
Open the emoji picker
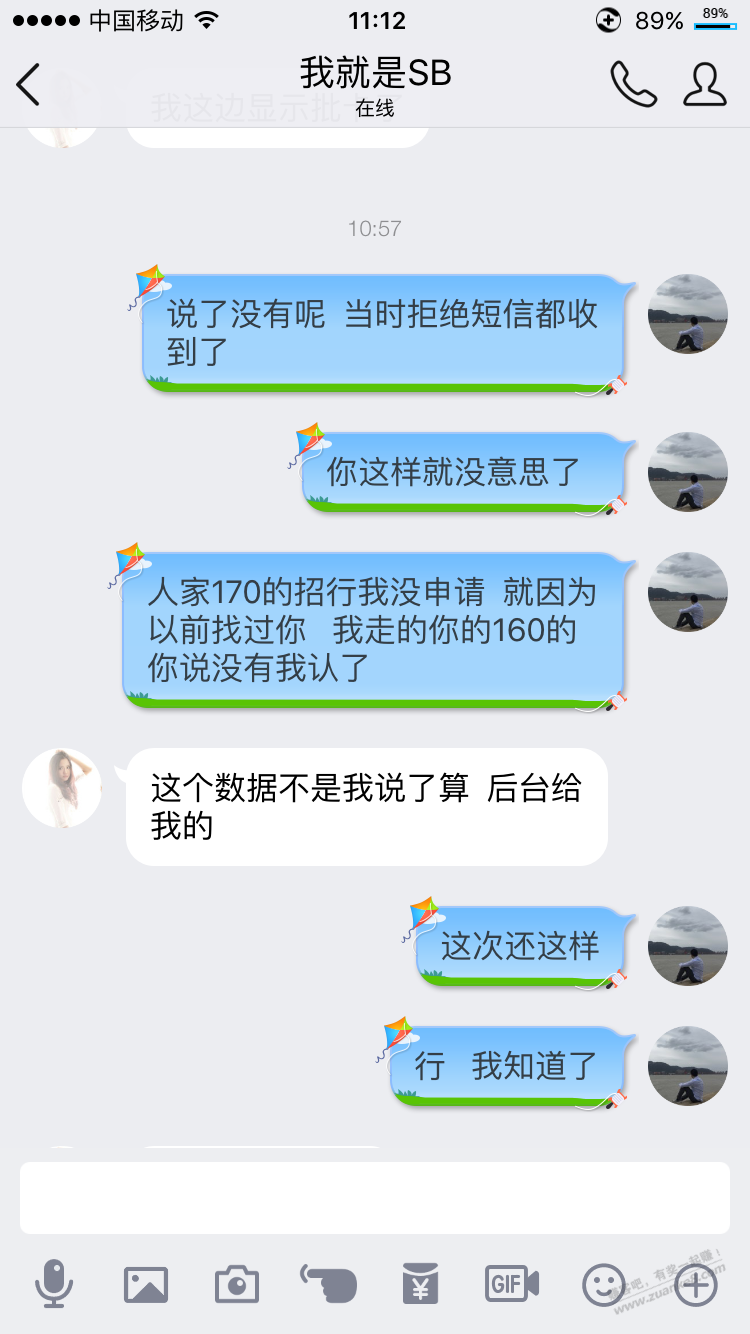[x=603, y=1284]
